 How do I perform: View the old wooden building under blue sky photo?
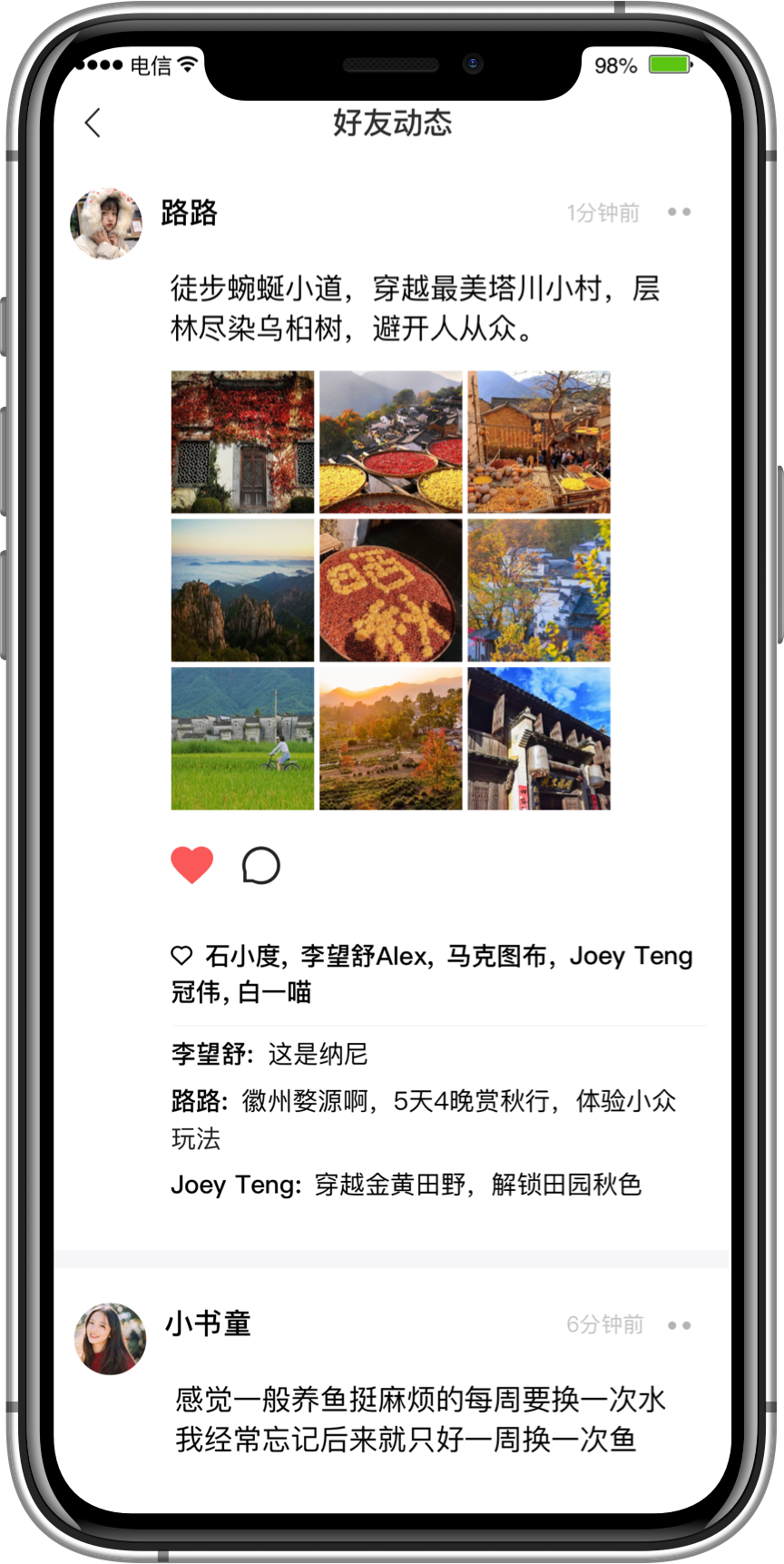point(539,738)
